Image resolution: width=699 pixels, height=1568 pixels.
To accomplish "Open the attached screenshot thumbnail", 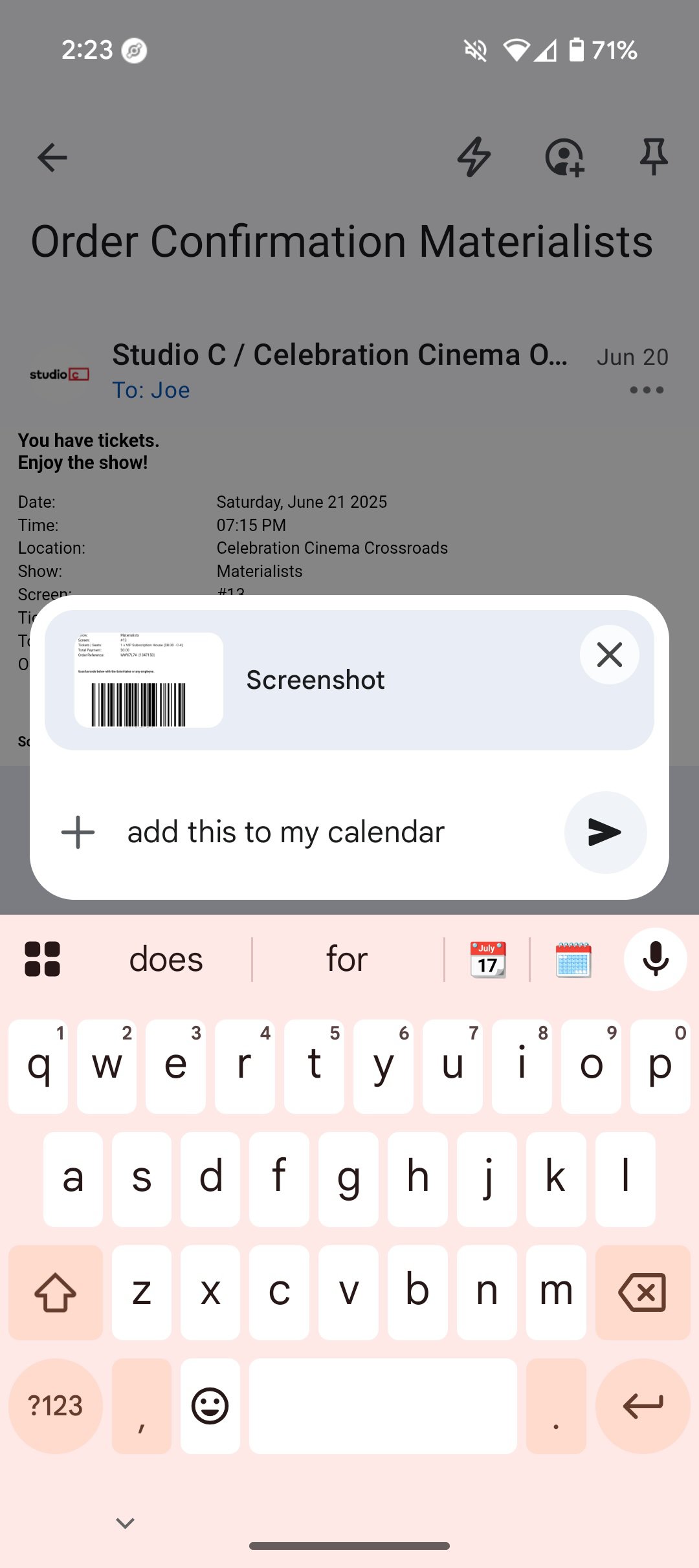I will click(149, 680).
